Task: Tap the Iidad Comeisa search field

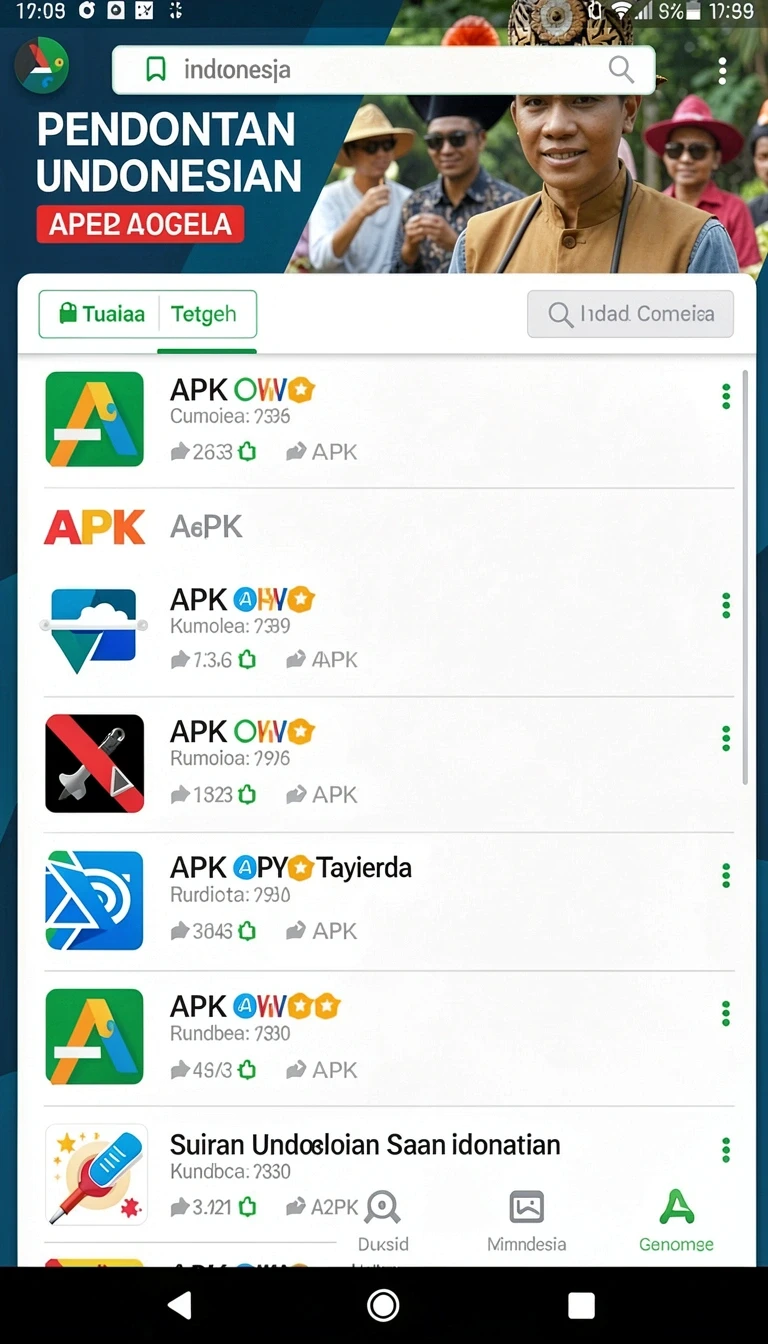Action: (630, 314)
